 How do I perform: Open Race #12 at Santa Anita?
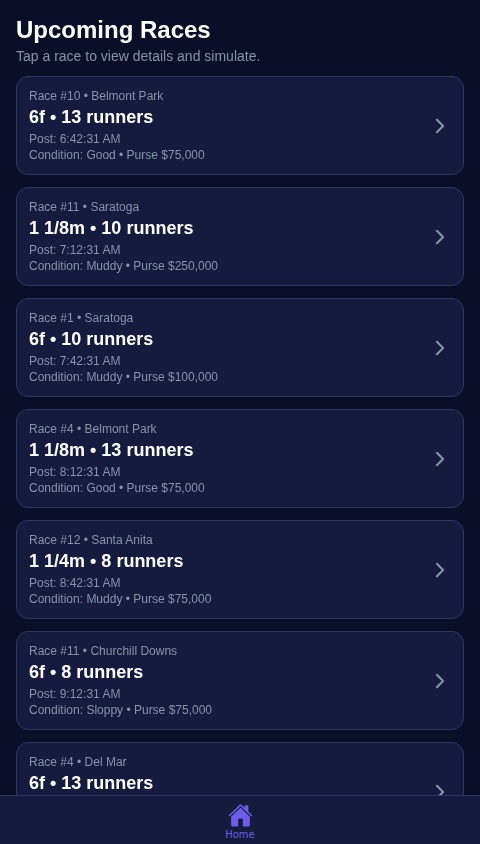240,569
